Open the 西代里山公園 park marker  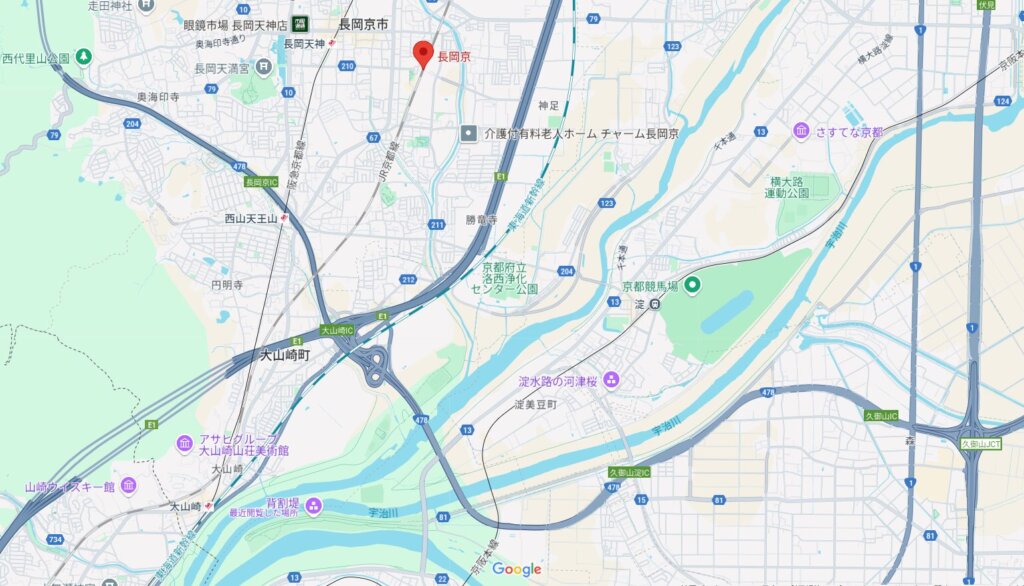point(83,57)
